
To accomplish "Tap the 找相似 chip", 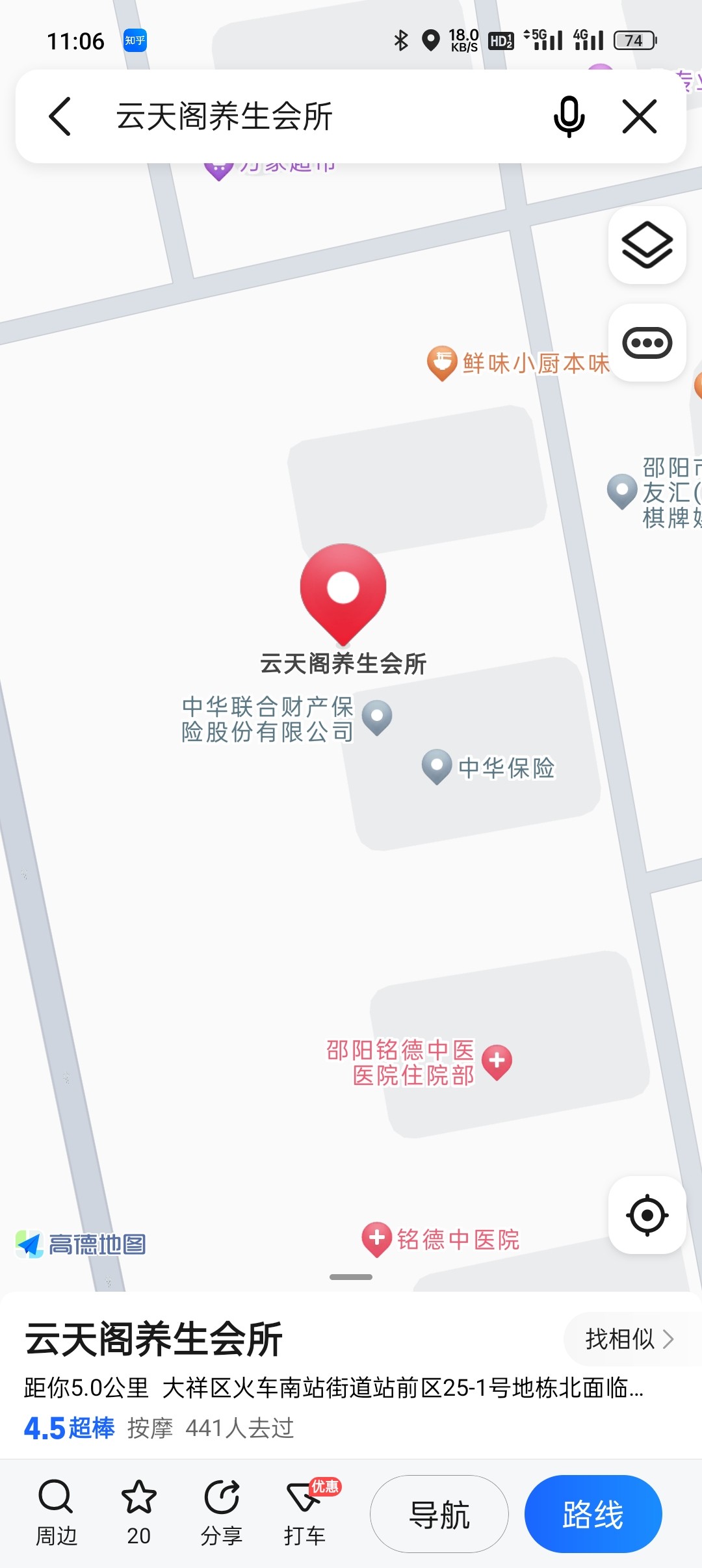I will pos(628,1339).
